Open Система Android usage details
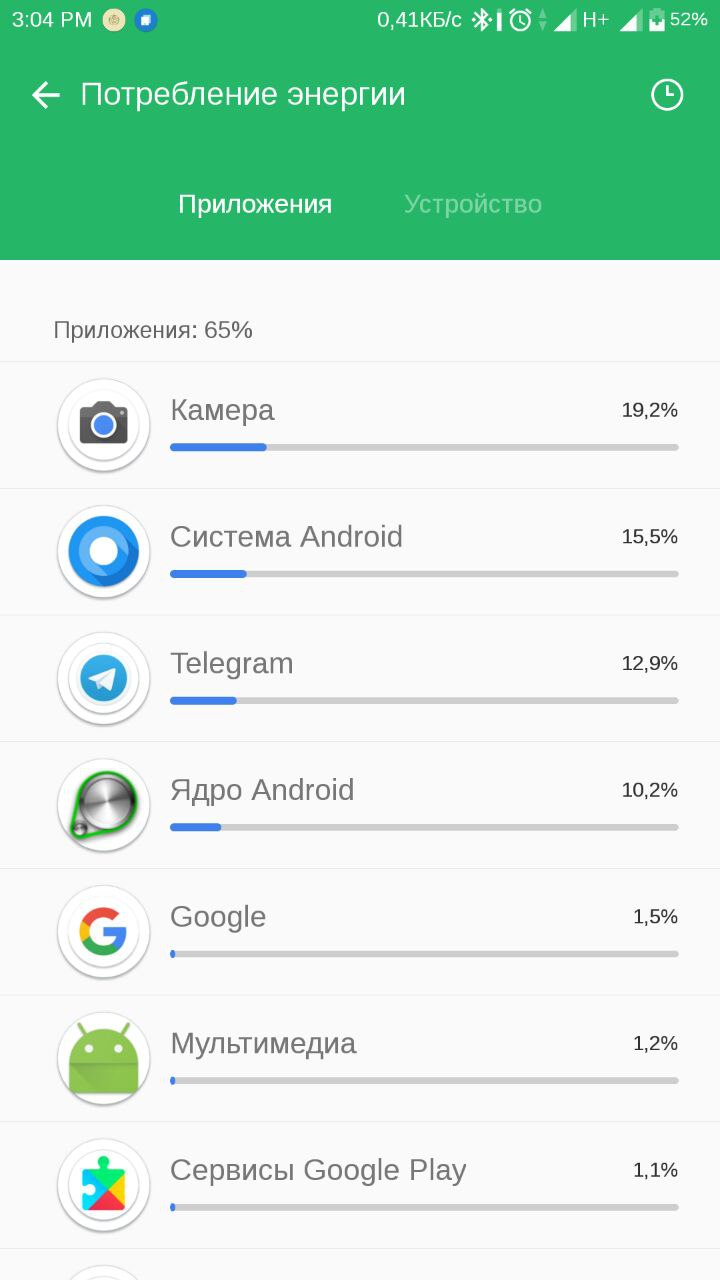This screenshot has width=720, height=1280. click(360, 552)
